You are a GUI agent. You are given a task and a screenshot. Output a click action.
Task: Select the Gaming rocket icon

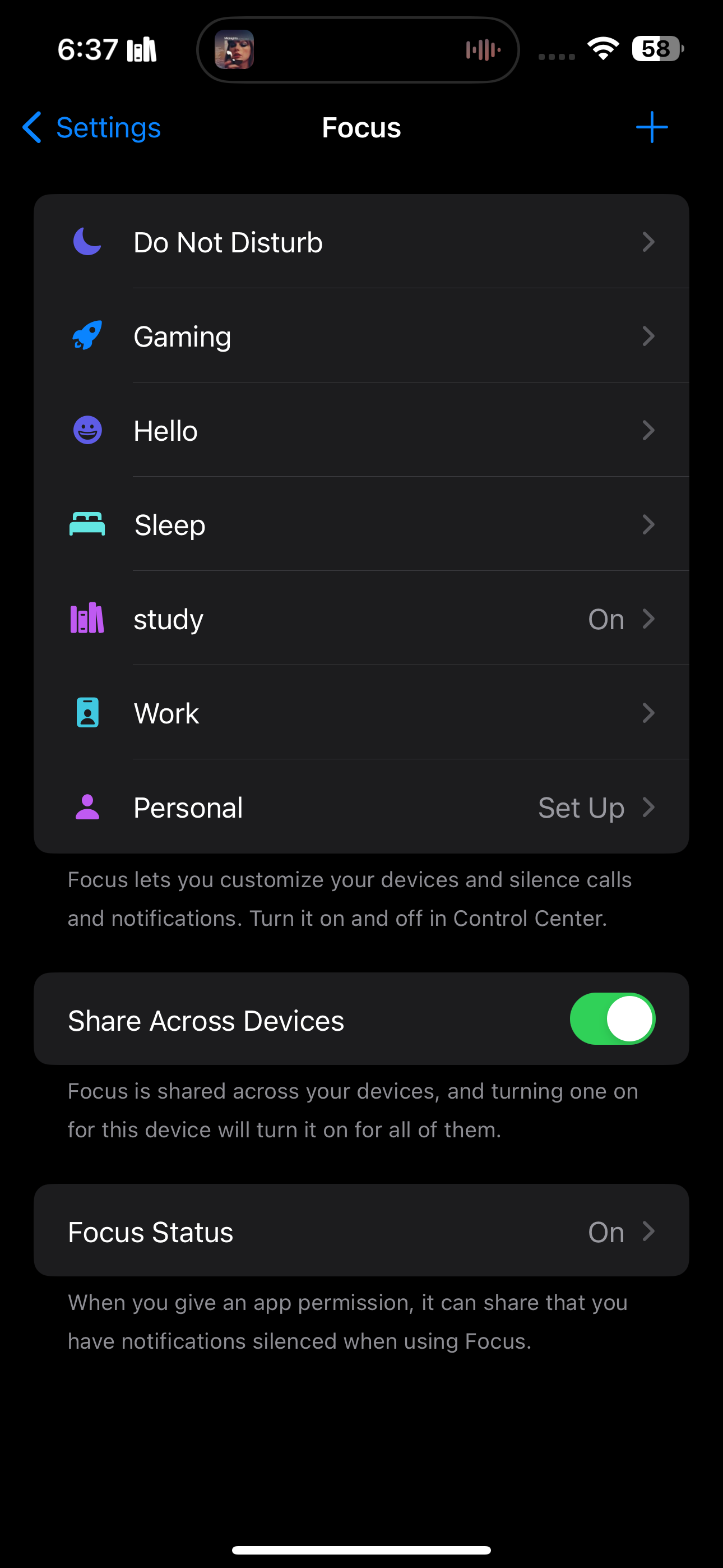87,335
